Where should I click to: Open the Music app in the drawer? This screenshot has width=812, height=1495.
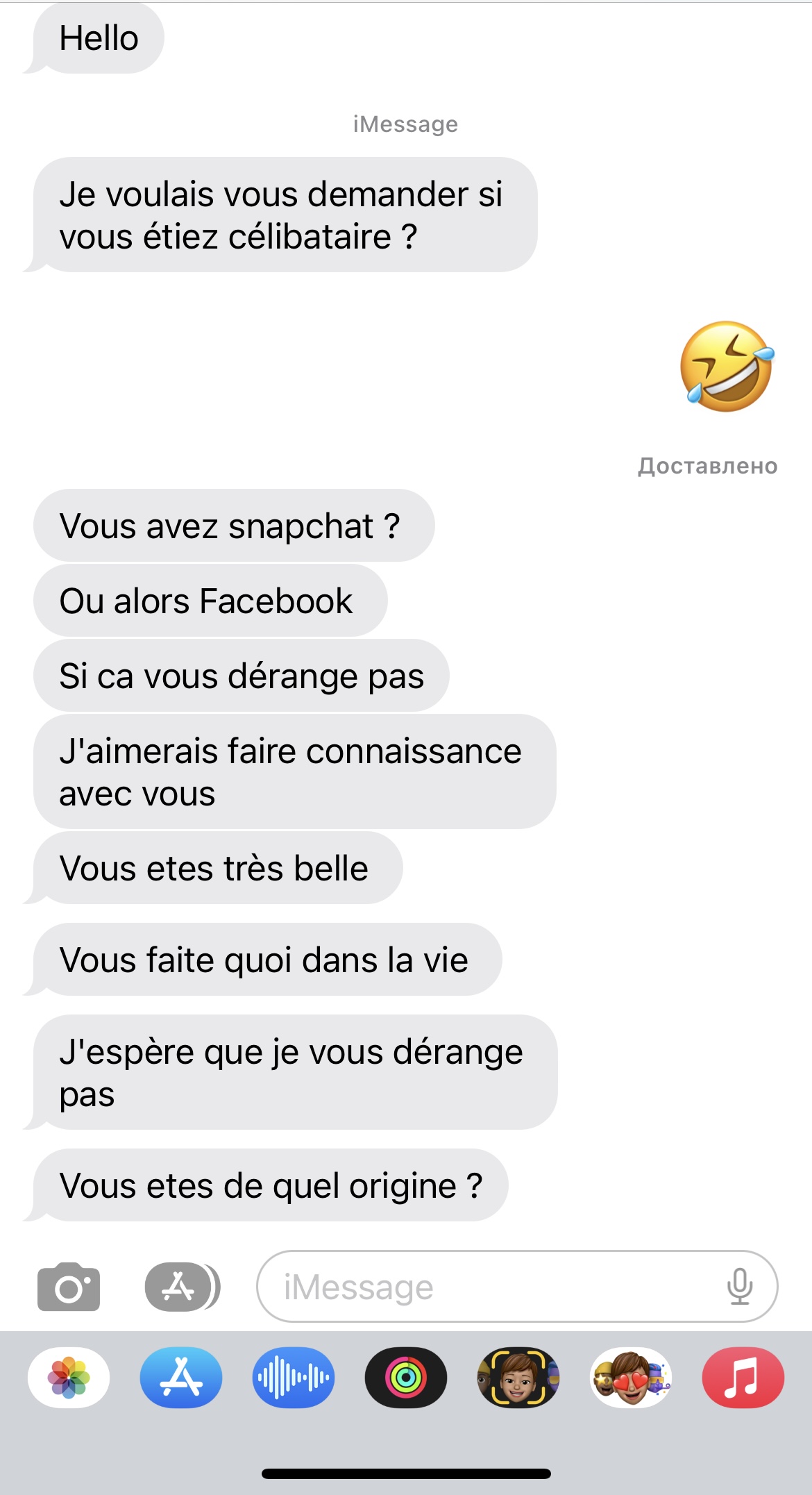click(x=743, y=1378)
